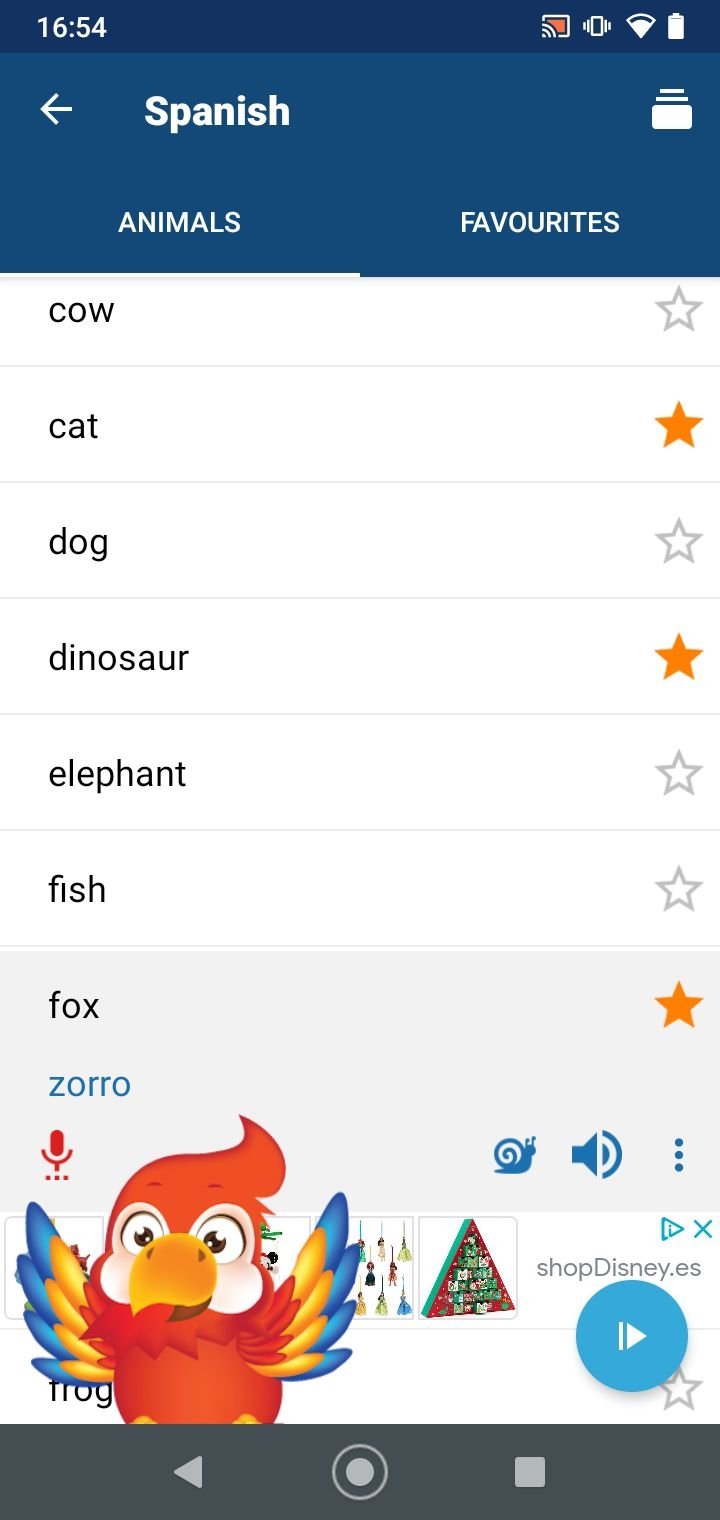The width and height of the screenshot is (720, 1520).
Task: Add cow to favourites
Action: [x=679, y=310]
